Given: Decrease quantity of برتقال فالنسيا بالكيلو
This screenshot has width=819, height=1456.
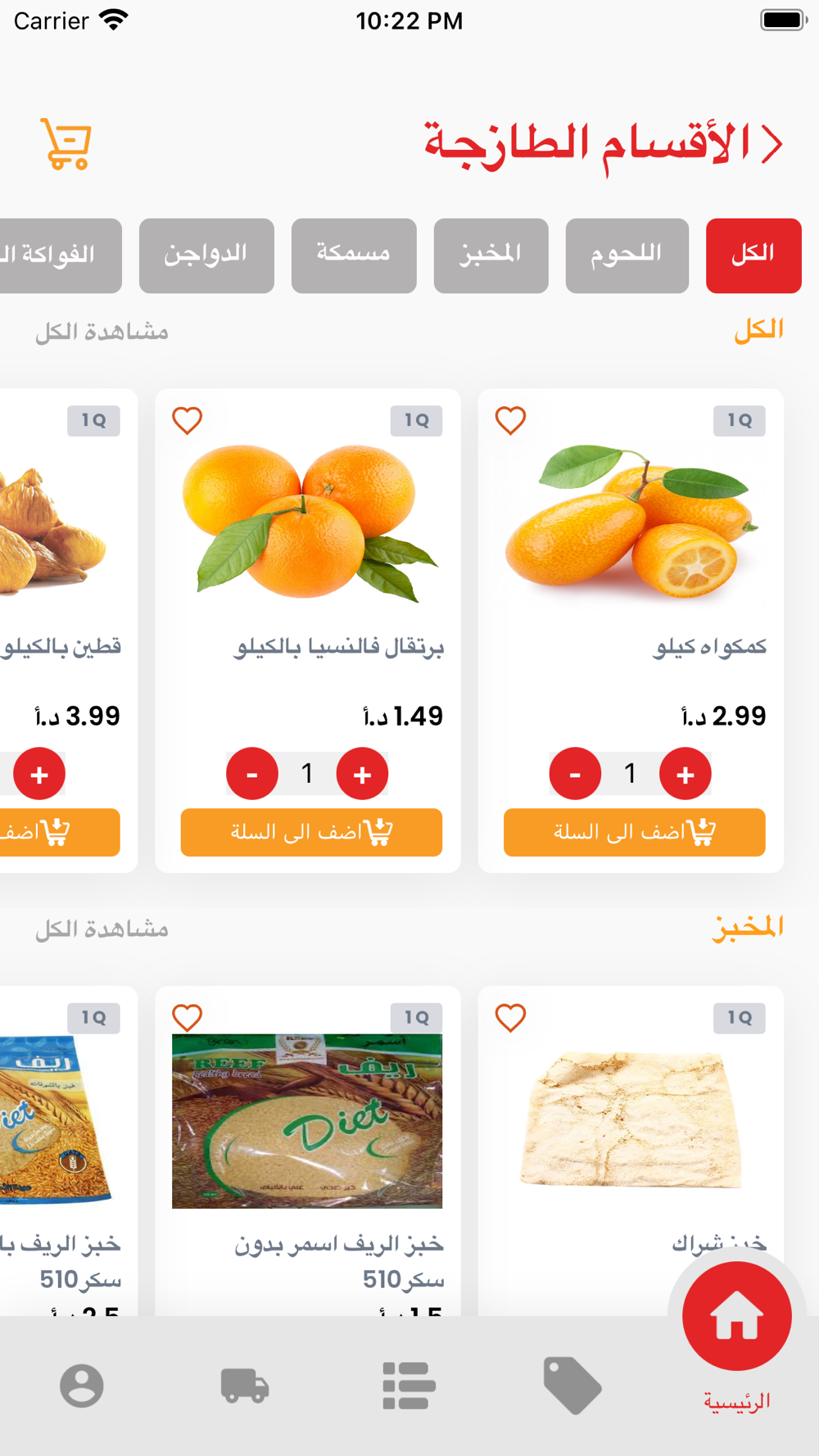Looking at the screenshot, I should [252, 774].
